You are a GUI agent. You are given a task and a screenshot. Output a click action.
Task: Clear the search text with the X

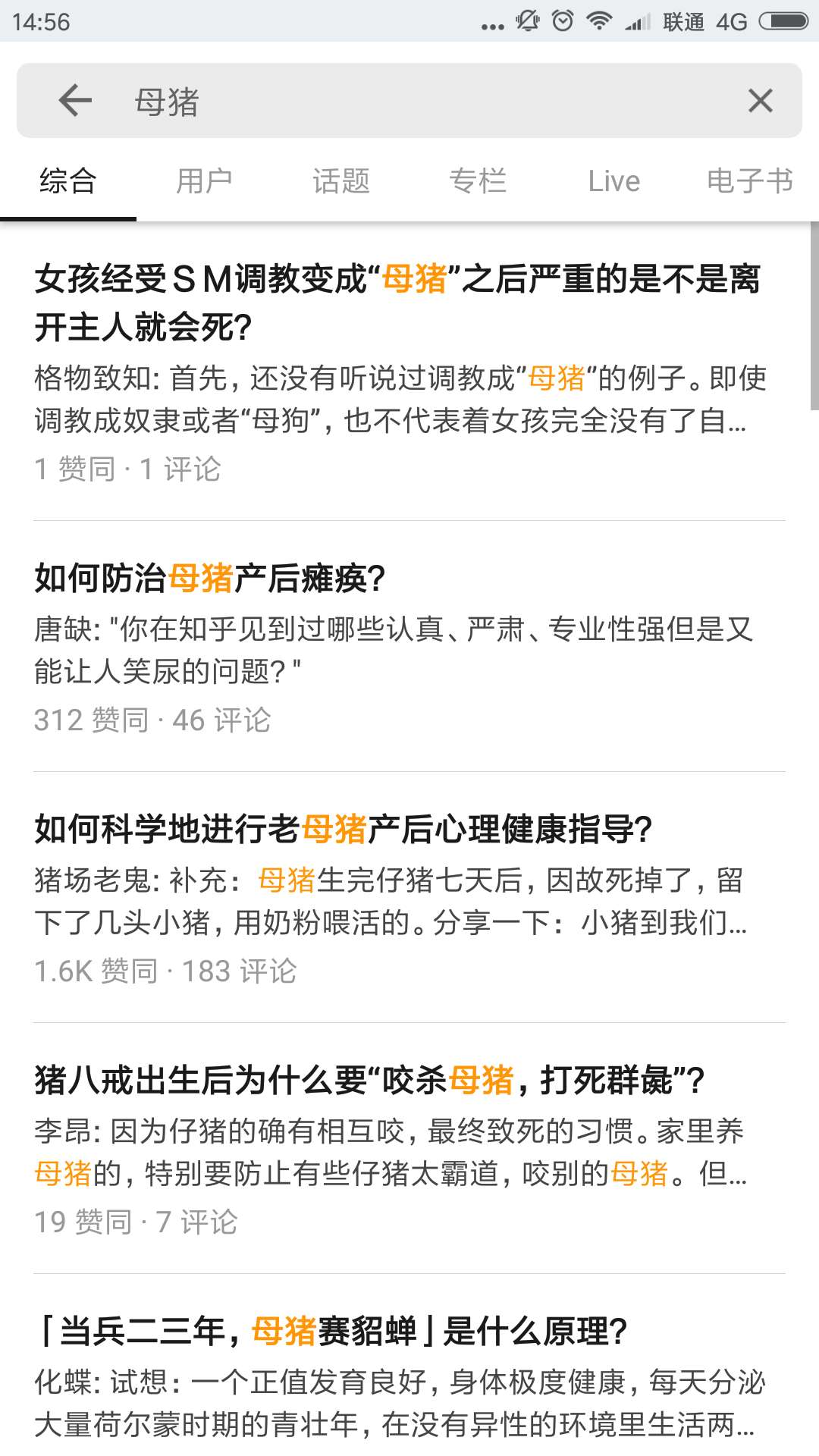click(760, 100)
